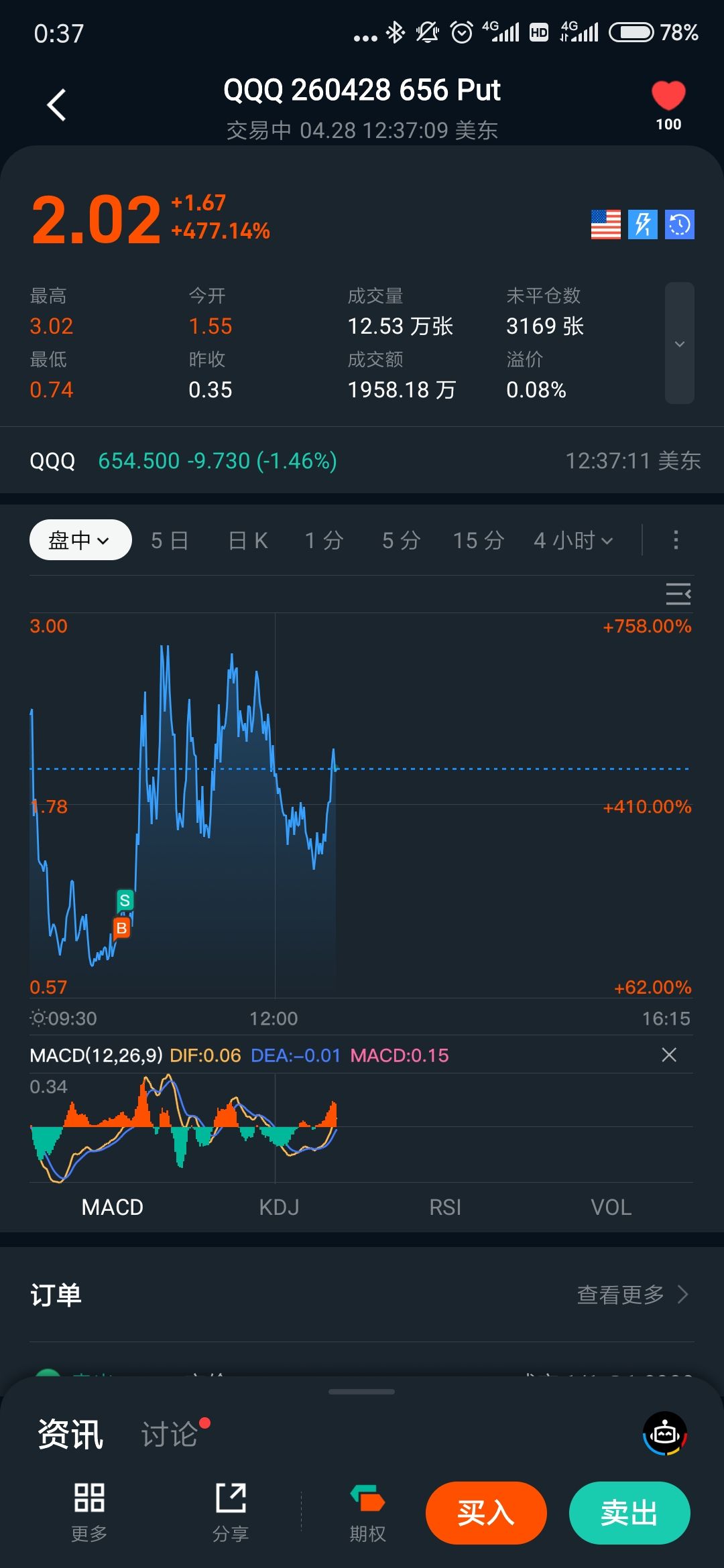
Task: Switch chart to 5日 view
Action: click(170, 540)
